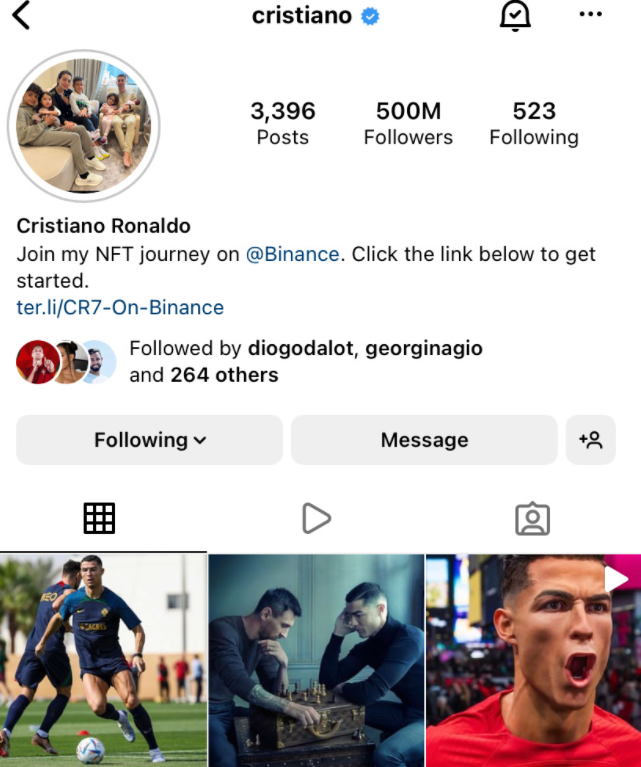Open the three-dot overflow menu
This screenshot has width=641, height=767.
[x=590, y=15]
